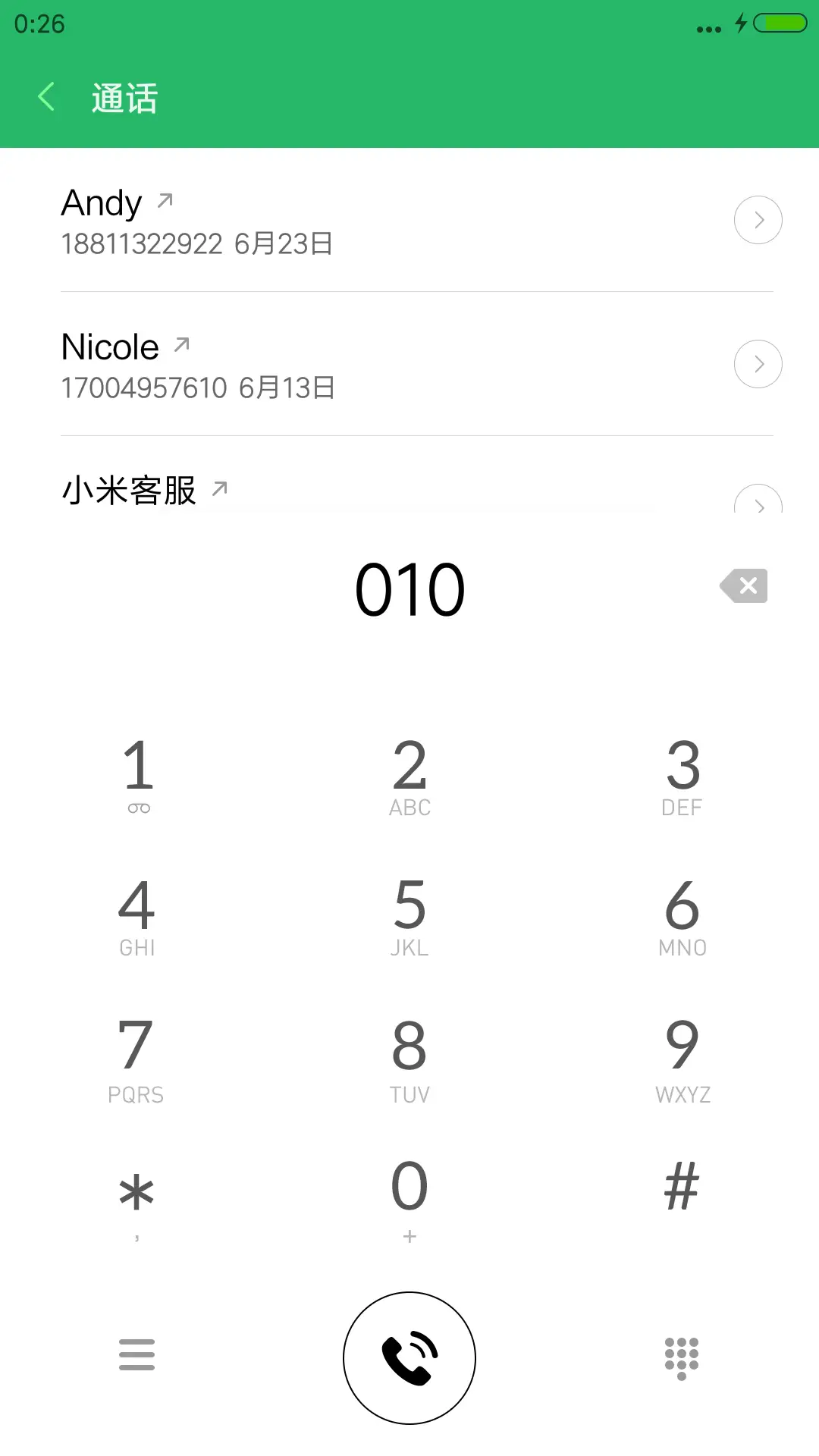
Task: Tap the back arrow to leave 通话 screen
Action: pos(45,96)
